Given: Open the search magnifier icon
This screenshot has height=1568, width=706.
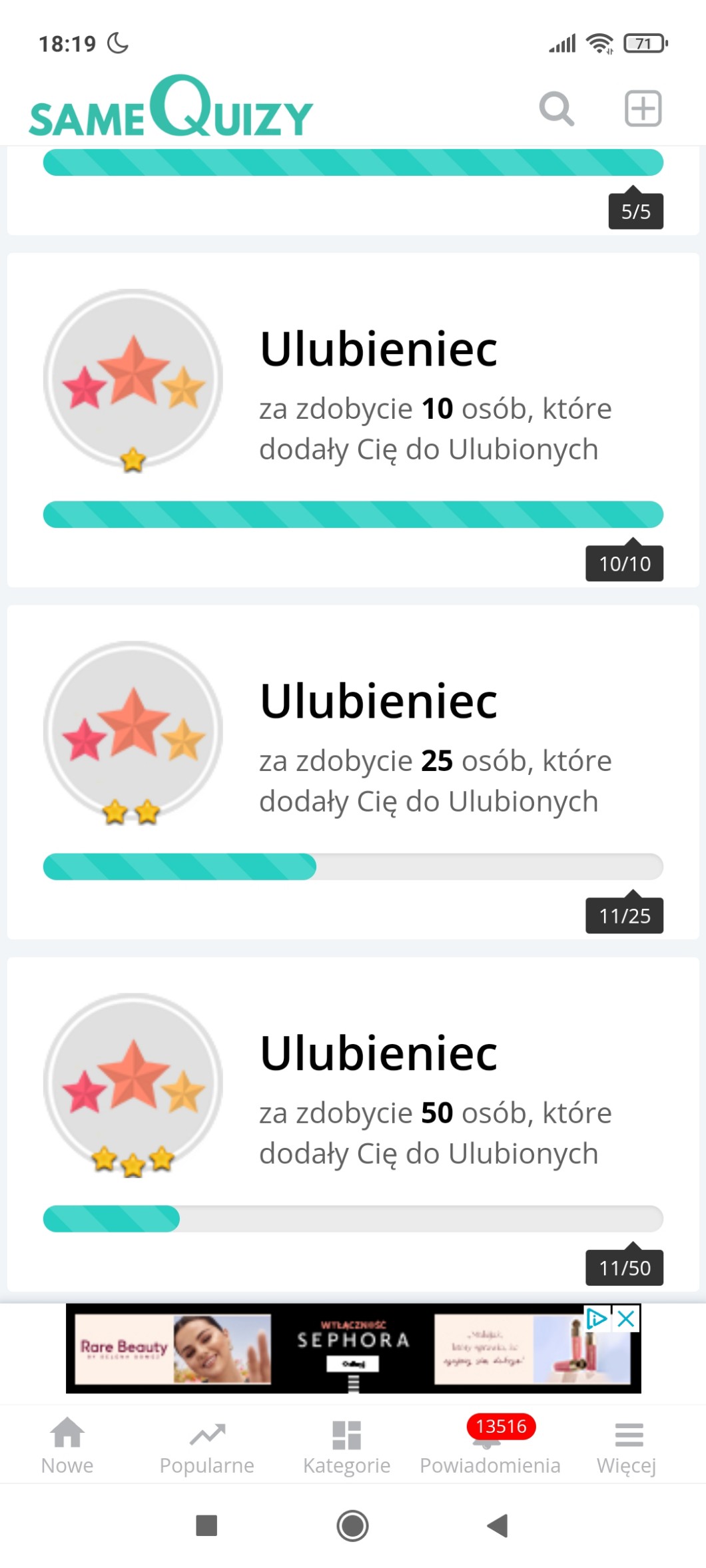Looking at the screenshot, I should tap(556, 109).
